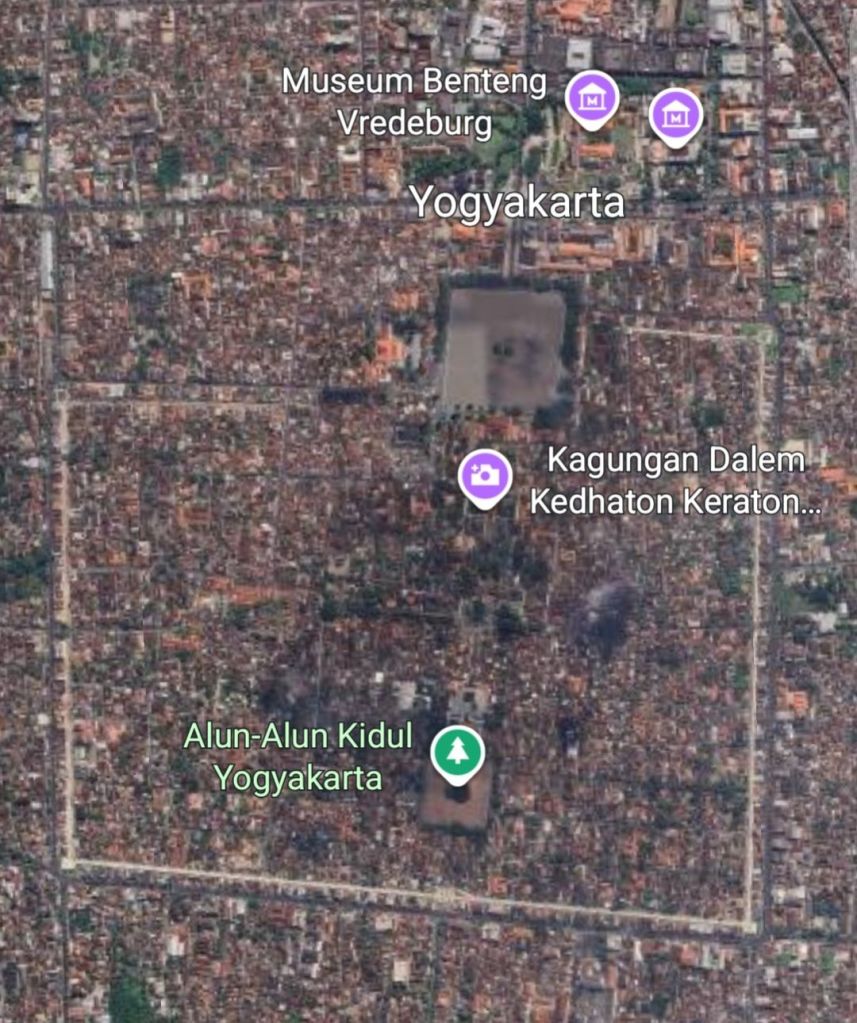The width and height of the screenshot is (857, 1023).
Task: Open the Alun-Alun Kidul Yogyakarta park pin
Action: [x=457, y=752]
